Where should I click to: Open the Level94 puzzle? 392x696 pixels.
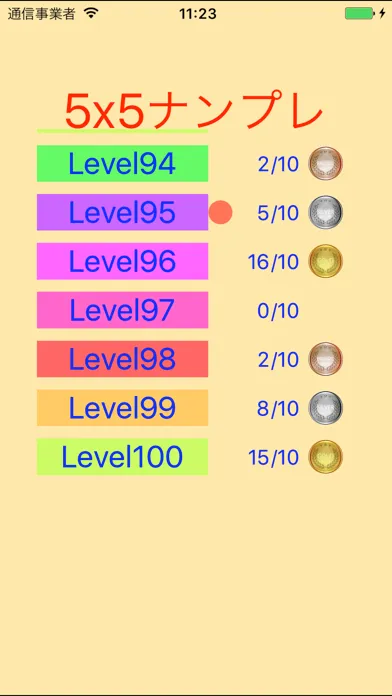(122, 163)
